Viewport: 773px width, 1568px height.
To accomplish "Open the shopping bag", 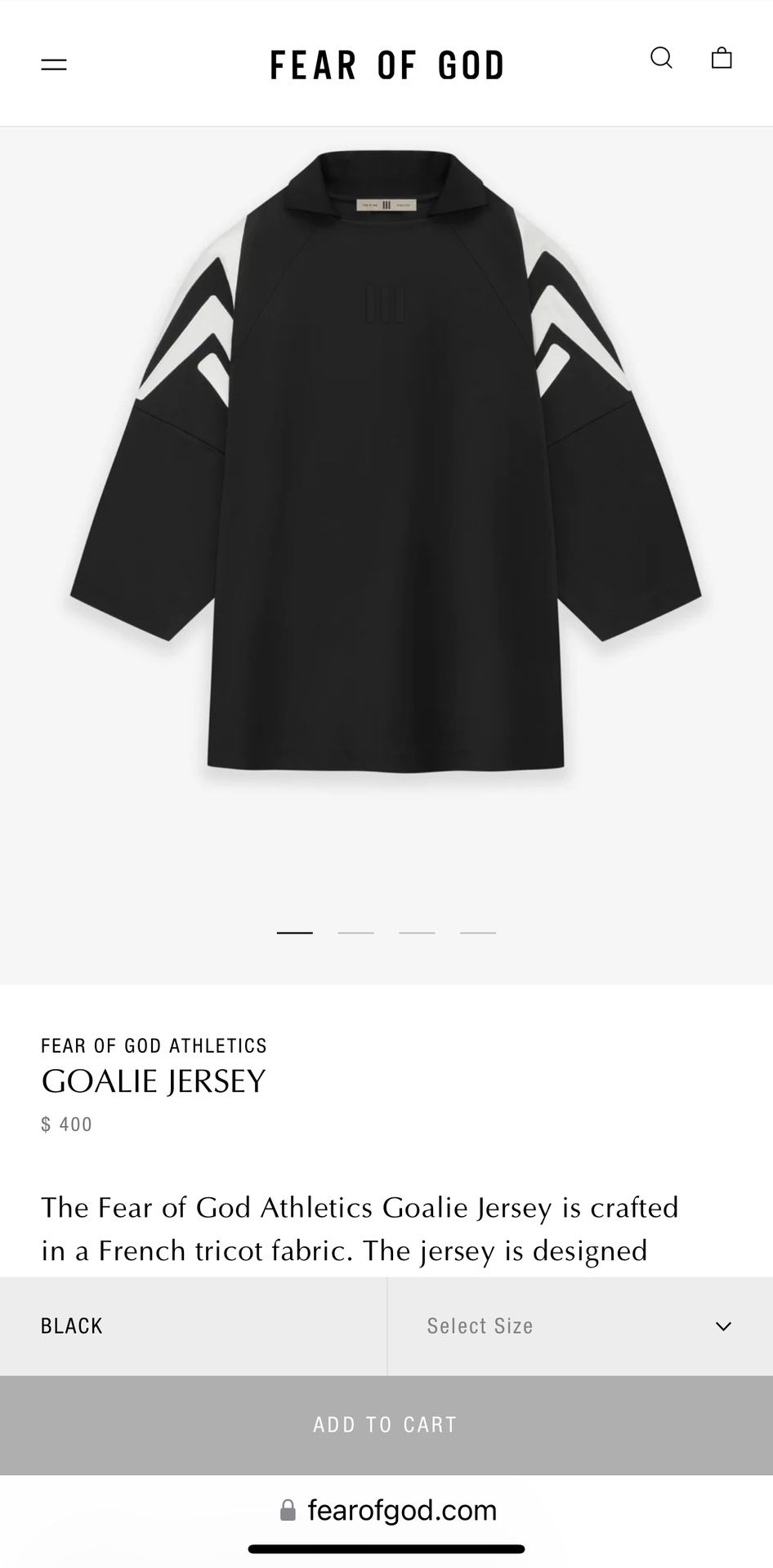I will point(722,58).
